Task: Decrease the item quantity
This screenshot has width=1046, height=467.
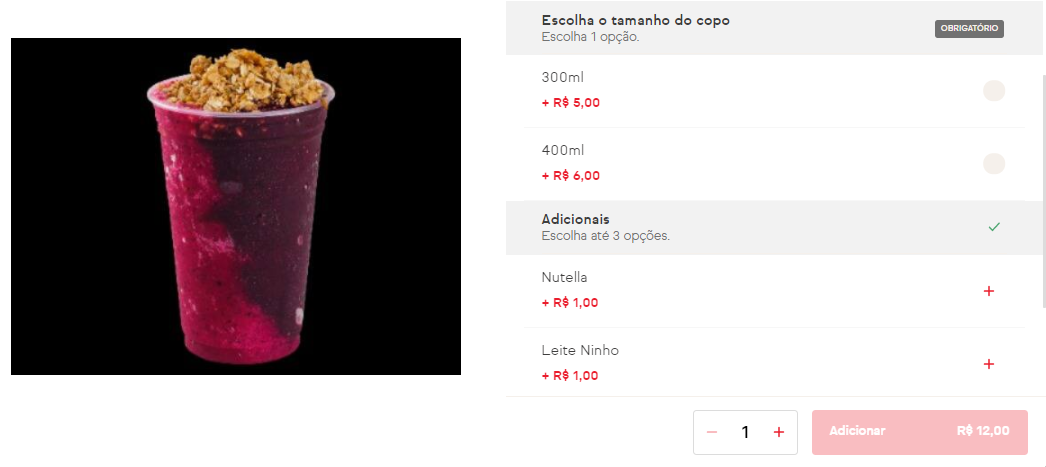Action: click(x=712, y=432)
